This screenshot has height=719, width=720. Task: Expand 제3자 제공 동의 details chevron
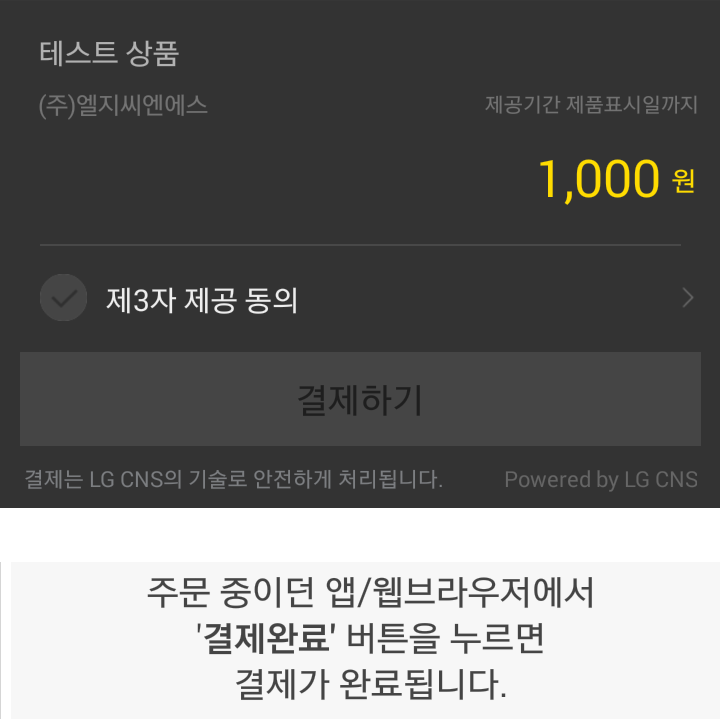[687, 298]
